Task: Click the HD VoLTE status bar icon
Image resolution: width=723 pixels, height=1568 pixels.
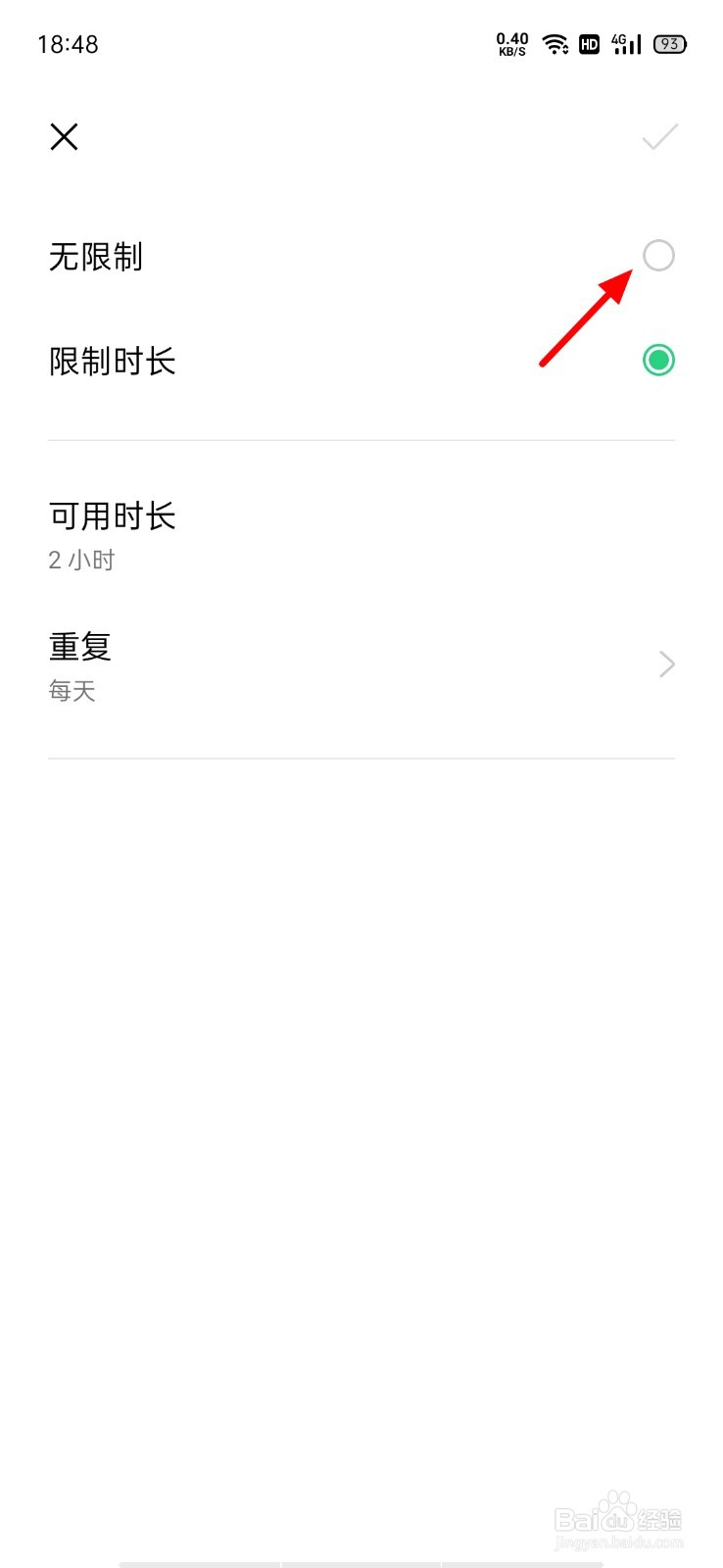Action: 589,44
